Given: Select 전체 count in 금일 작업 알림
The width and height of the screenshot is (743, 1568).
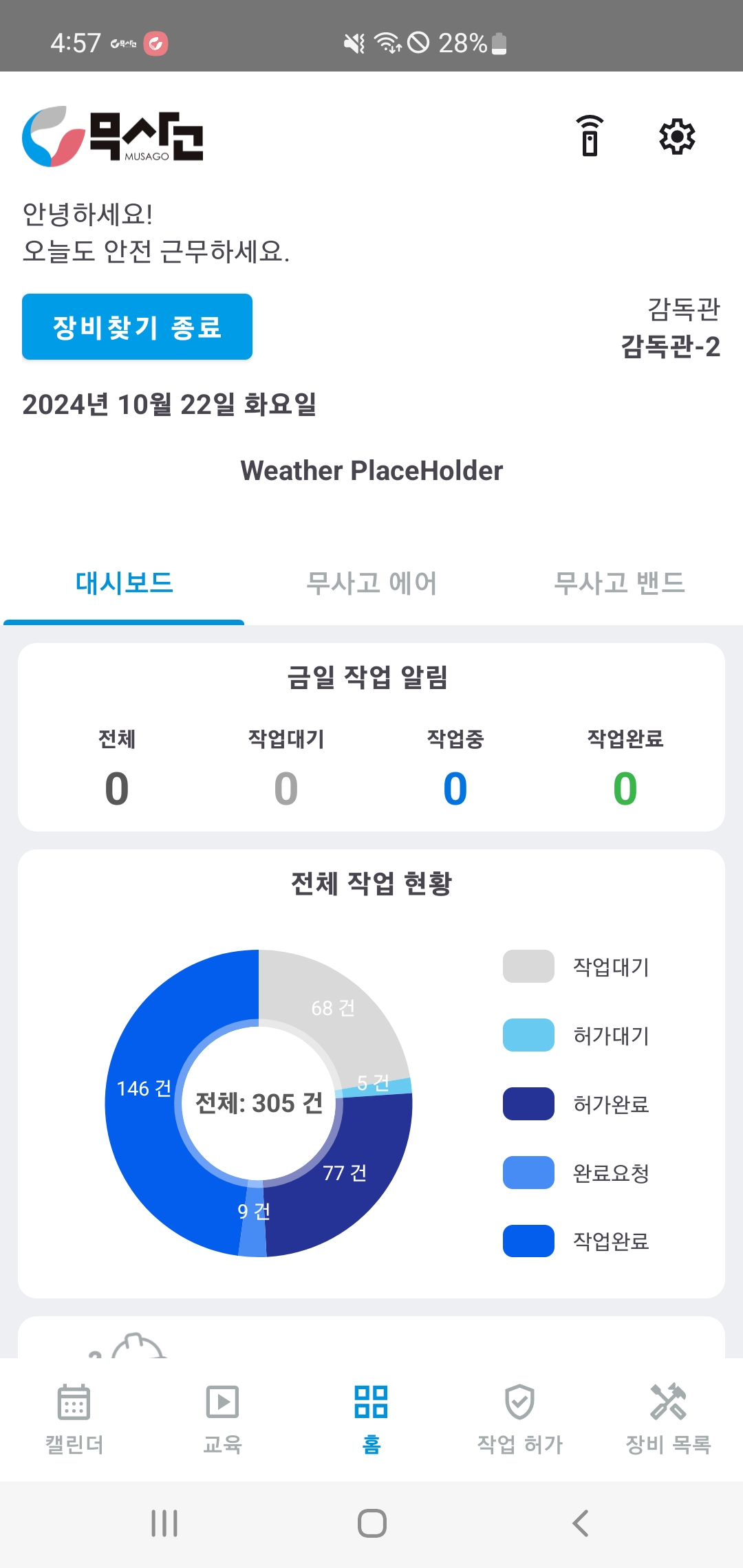Looking at the screenshot, I should [x=117, y=787].
